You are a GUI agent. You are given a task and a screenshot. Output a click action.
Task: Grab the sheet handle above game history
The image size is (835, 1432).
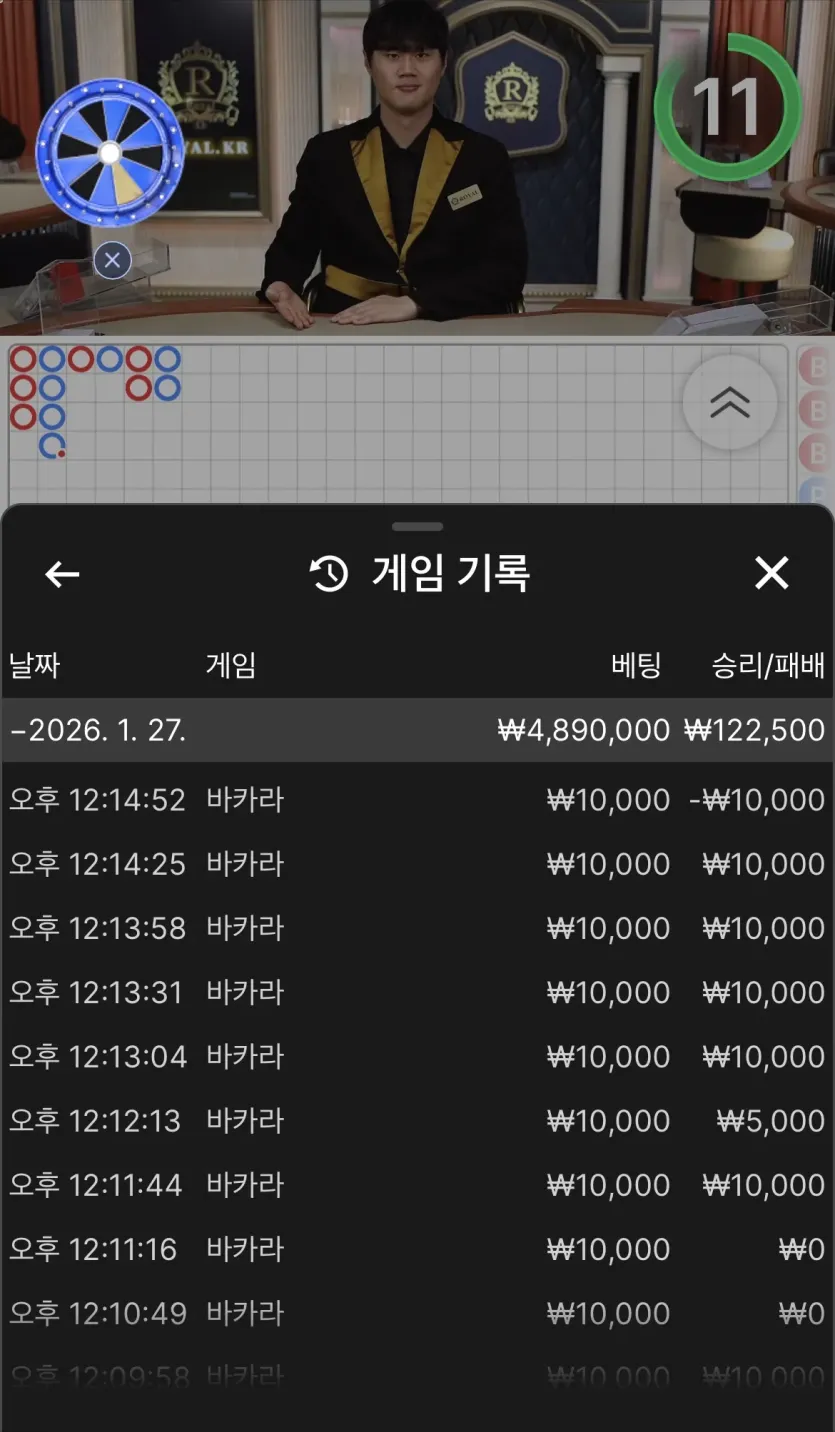(417, 526)
